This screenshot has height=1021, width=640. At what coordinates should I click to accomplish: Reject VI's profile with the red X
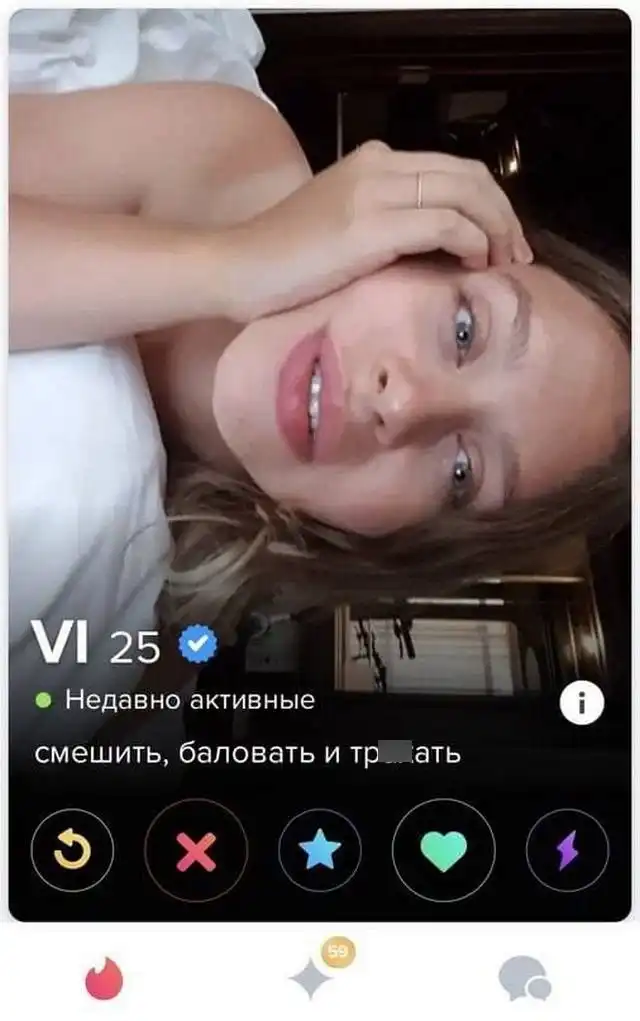(x=196, y=850)
